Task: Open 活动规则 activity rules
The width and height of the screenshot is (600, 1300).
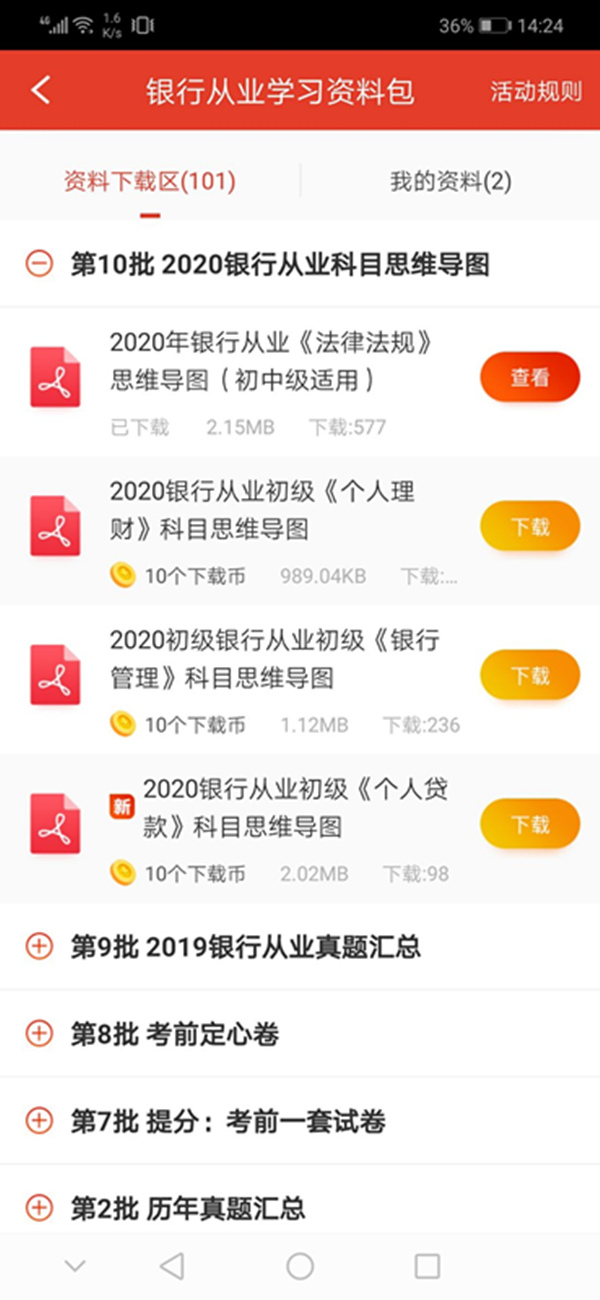Action: point(535,92)
